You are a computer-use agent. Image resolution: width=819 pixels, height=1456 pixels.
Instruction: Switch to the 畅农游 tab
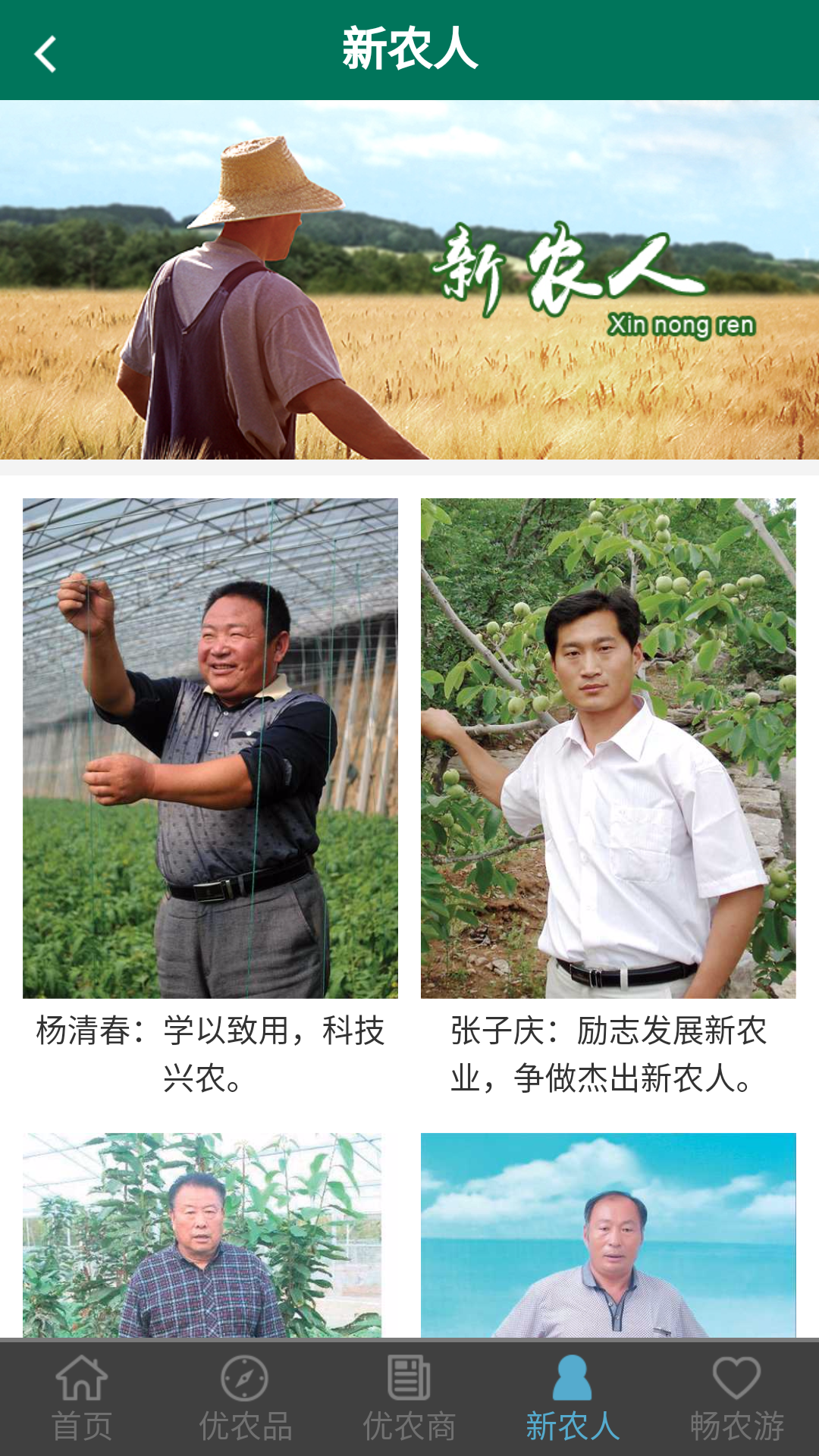736,1398
